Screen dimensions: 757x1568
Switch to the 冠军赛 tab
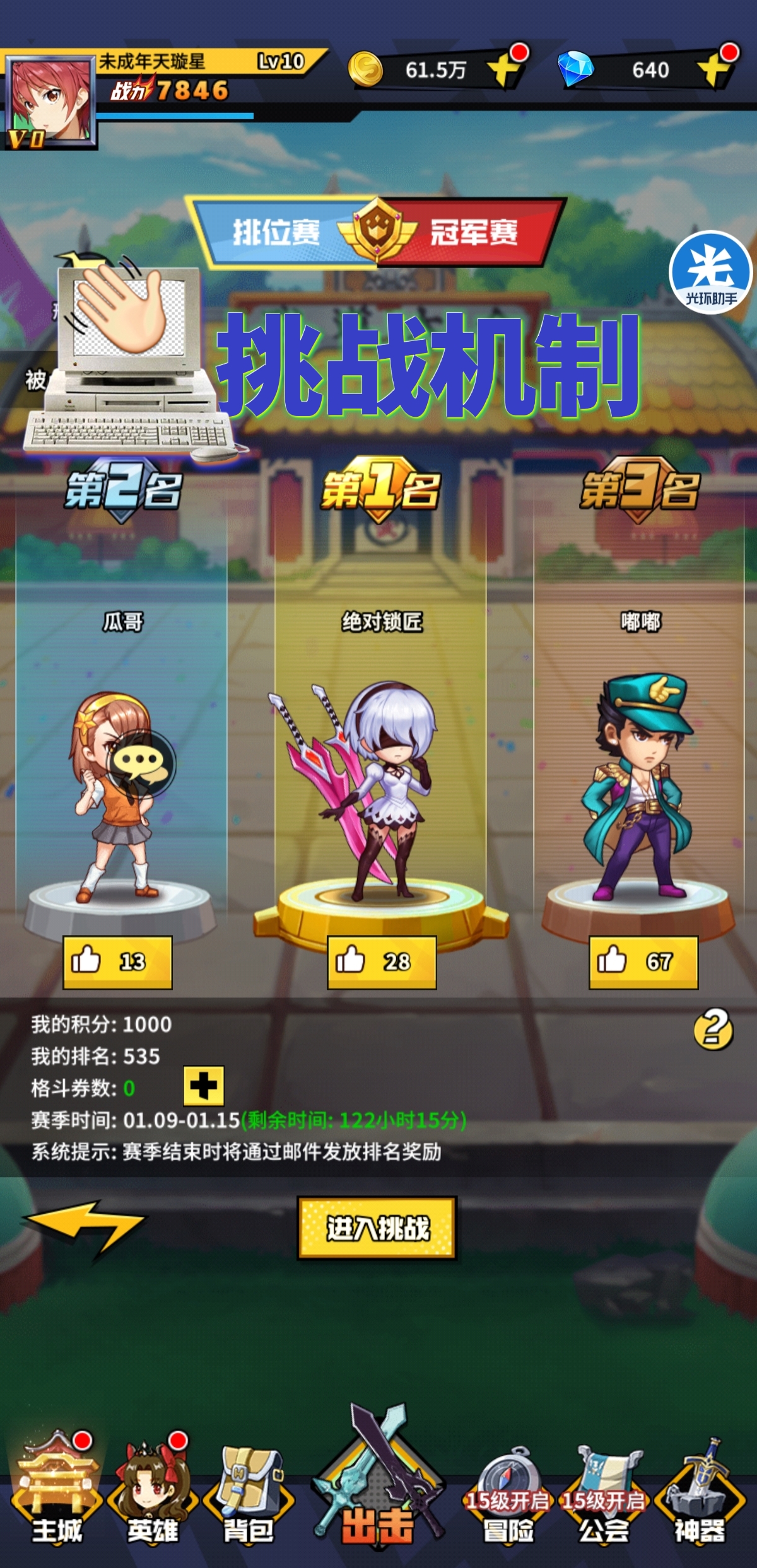point(474,233)
